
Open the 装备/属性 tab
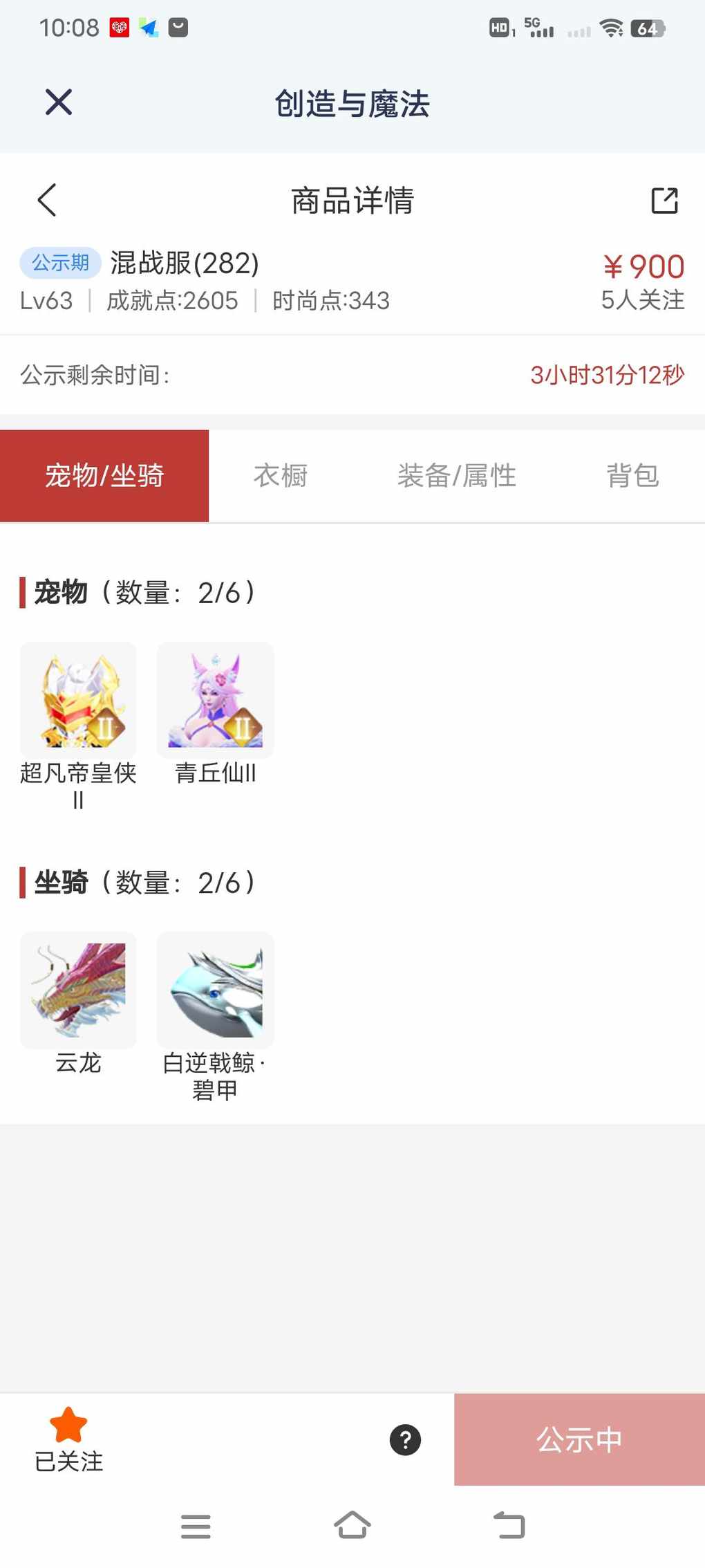pos(456,476)
